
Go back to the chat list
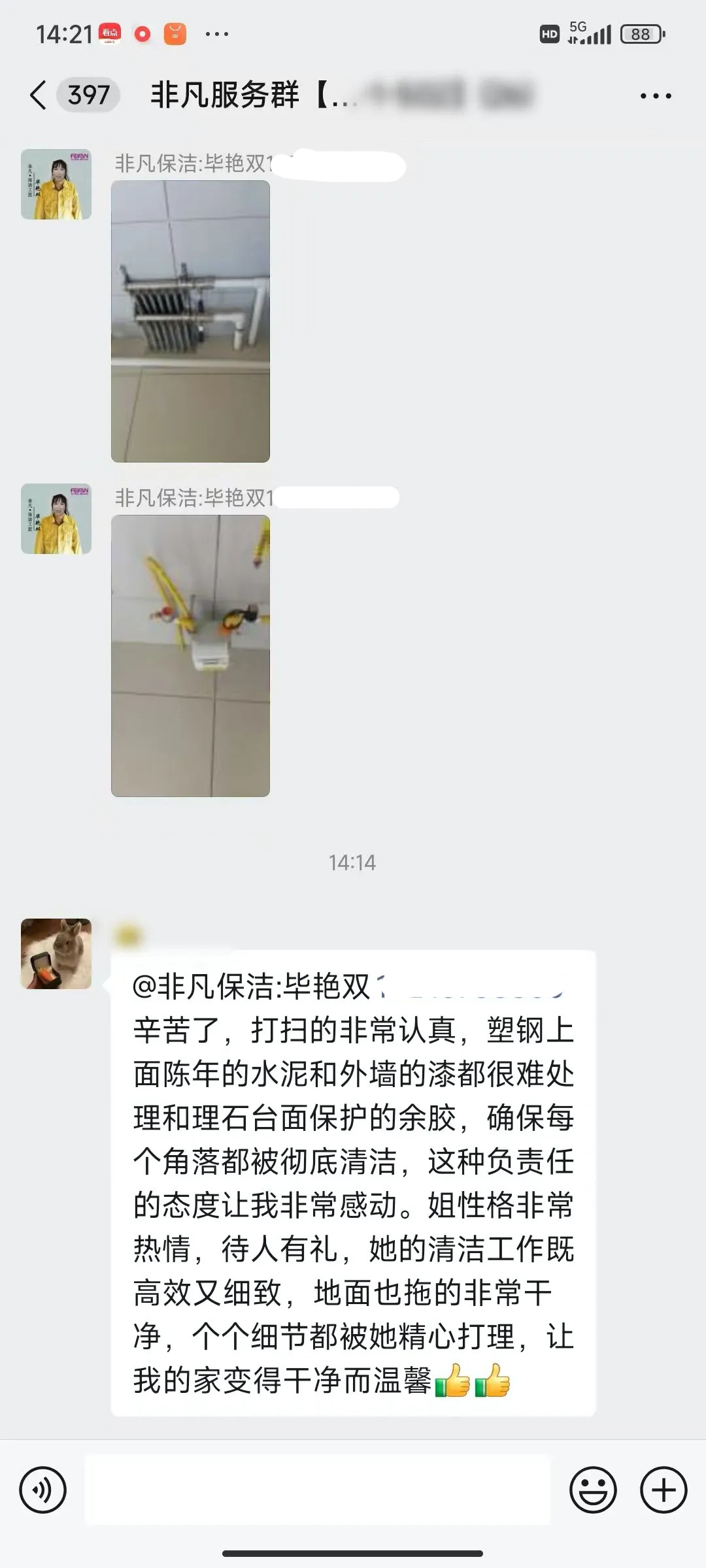(38, 95)
